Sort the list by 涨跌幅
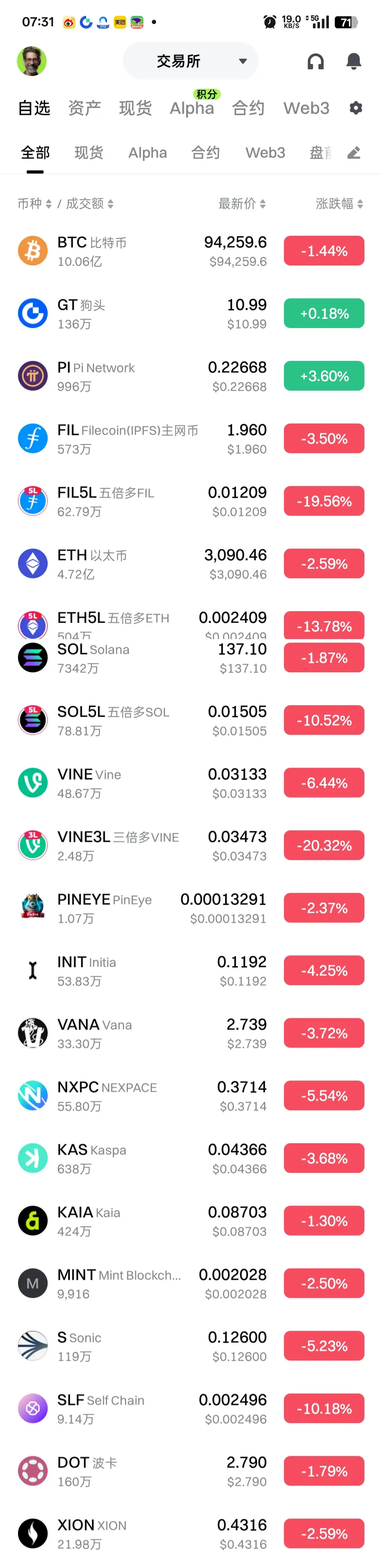380x1568 pixels. (339, 204)
